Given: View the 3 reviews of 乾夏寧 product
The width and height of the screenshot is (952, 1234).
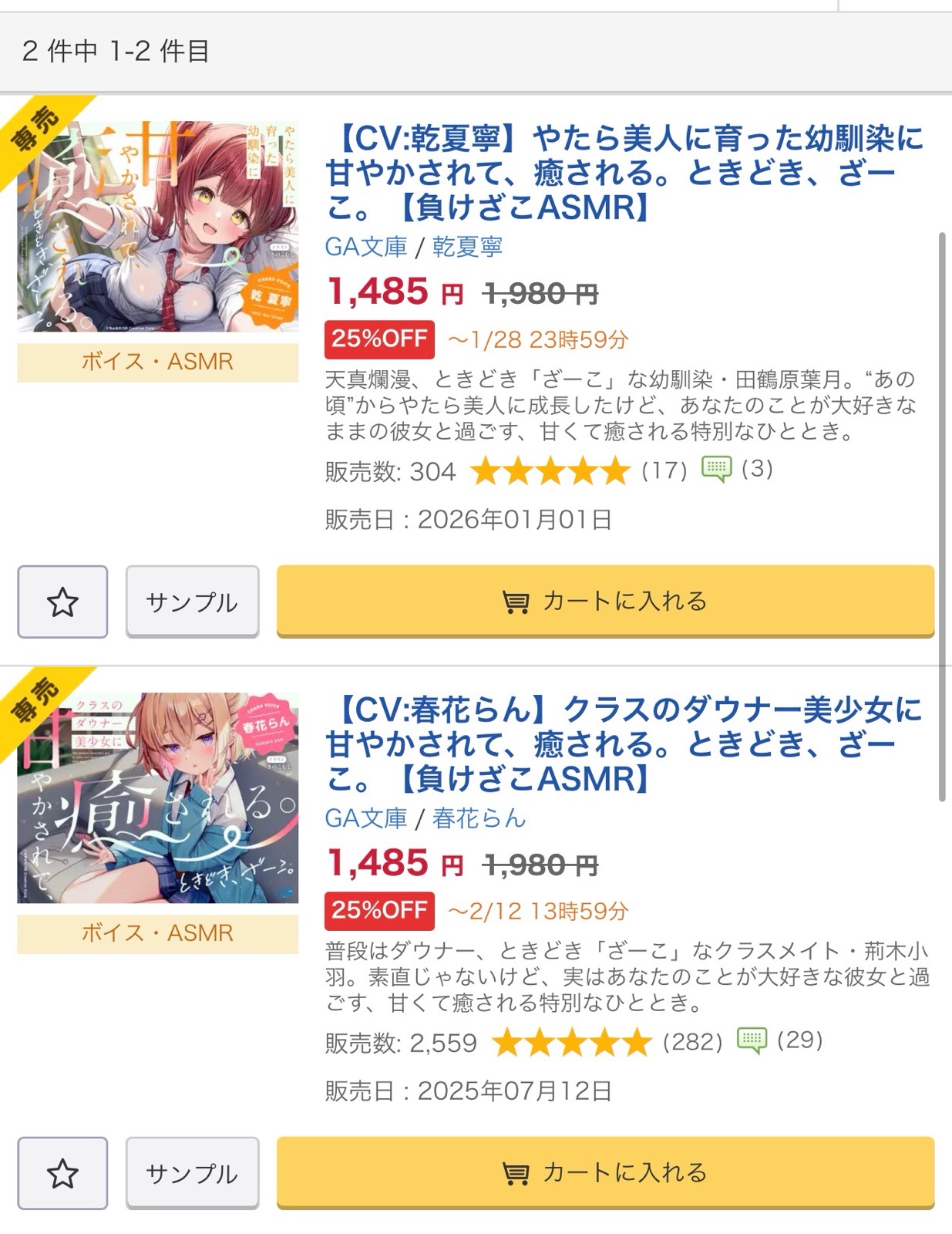Looking at the screenshot, I should click(x=737, y=469).
